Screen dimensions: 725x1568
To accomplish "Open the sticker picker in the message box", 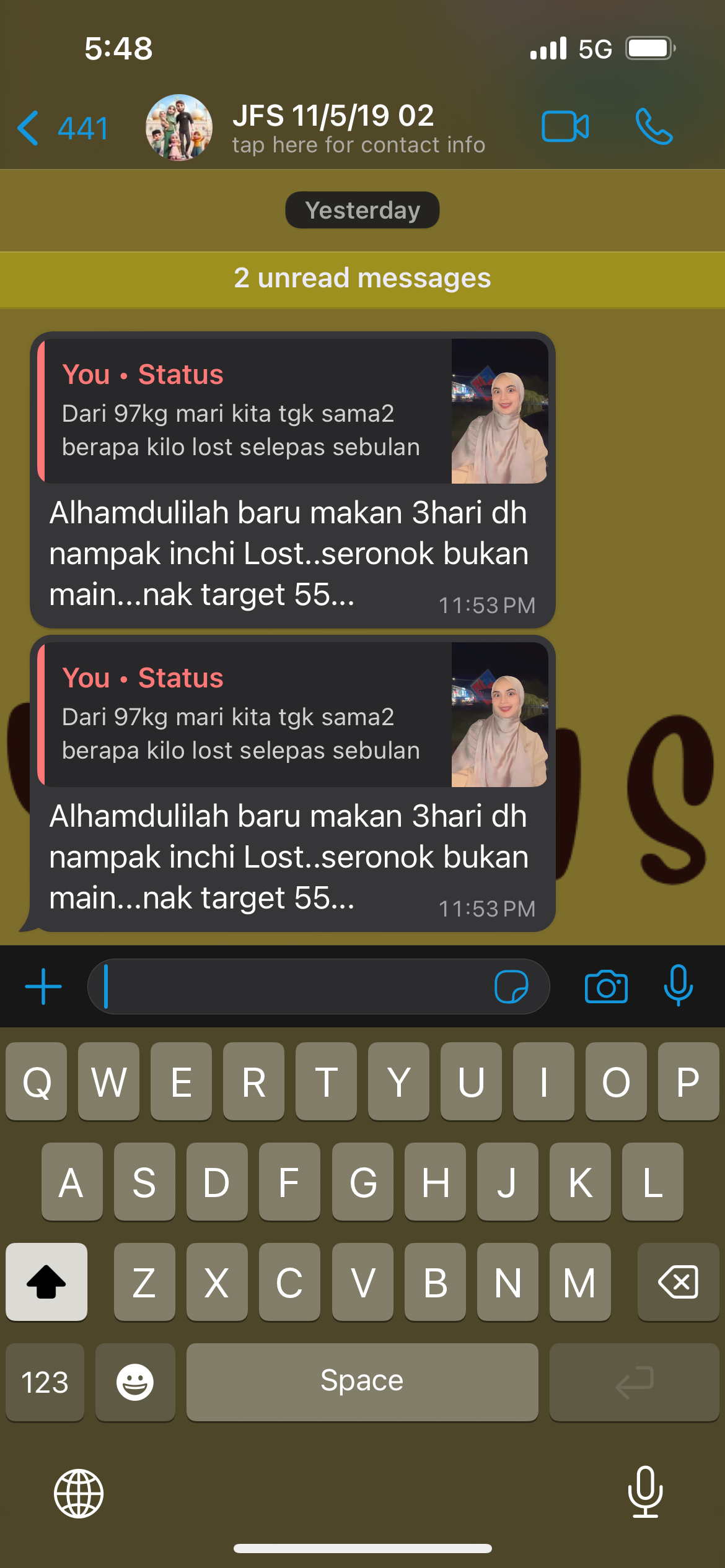I will [511, 986].
